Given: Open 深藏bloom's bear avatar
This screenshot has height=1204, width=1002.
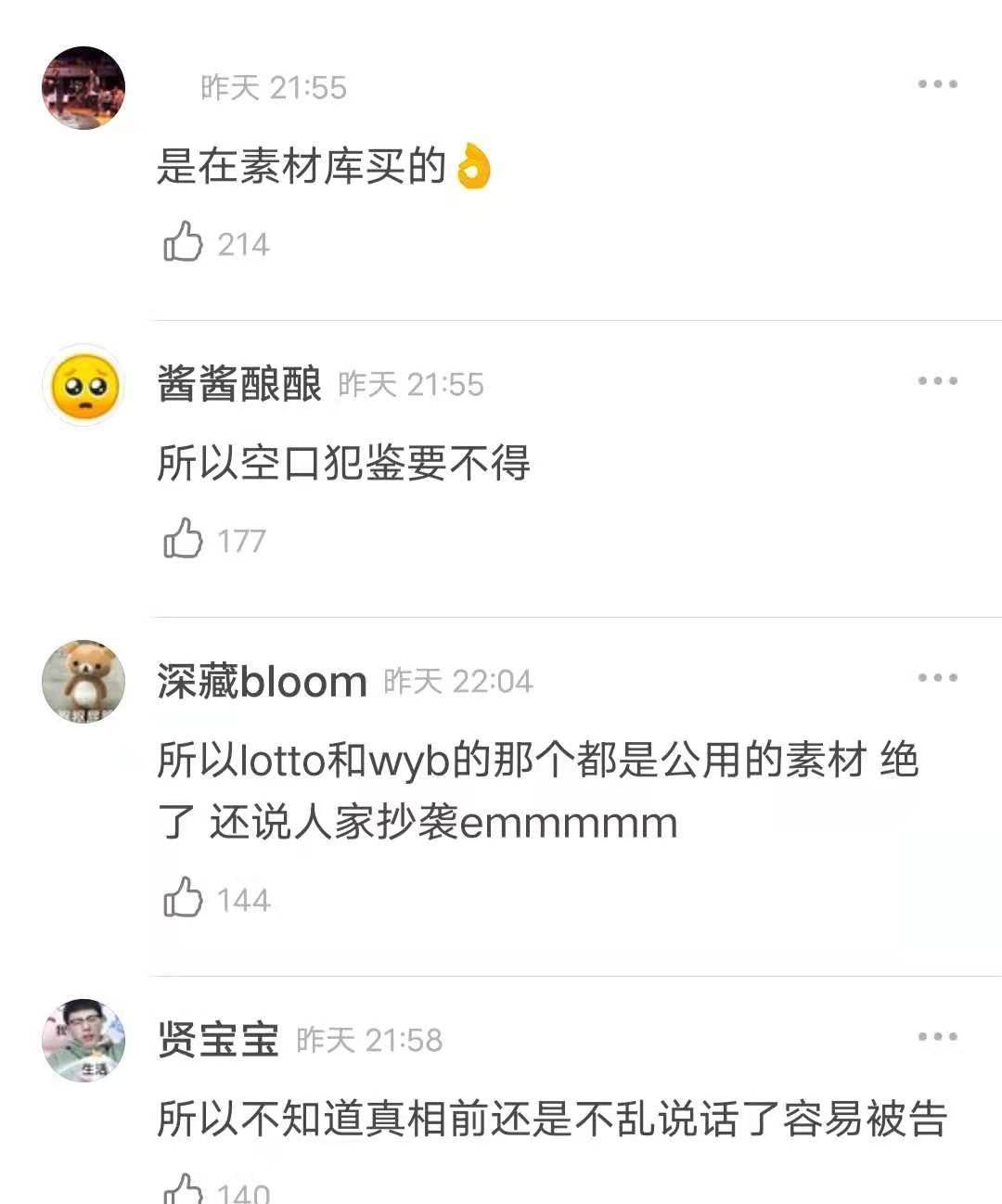Looking at the screenshot, I should coord(83,684).
